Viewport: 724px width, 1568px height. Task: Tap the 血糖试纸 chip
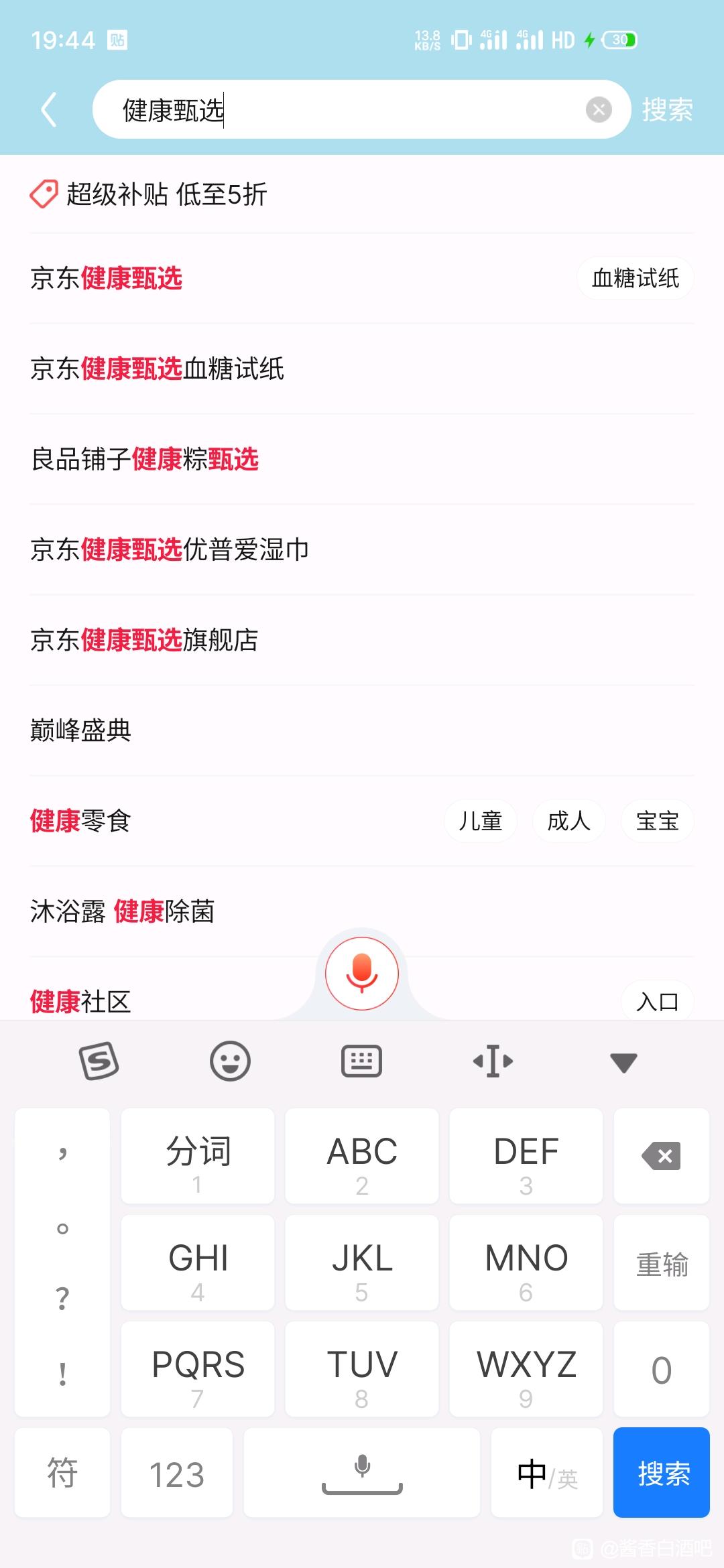tap(636, 278)
